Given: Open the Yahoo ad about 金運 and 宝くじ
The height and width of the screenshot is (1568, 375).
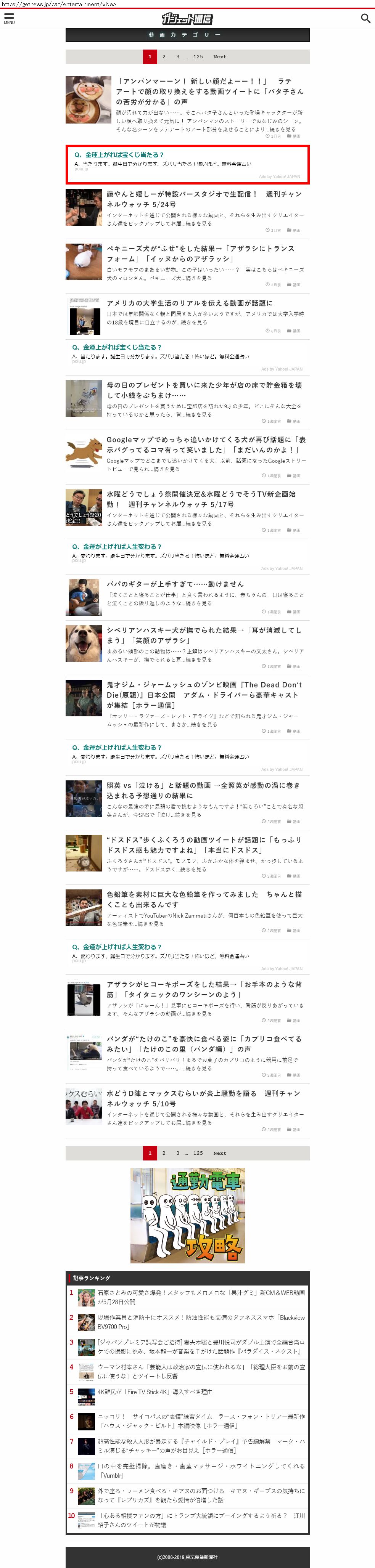Looking at the screenshot, I should (x=119, y=155).
